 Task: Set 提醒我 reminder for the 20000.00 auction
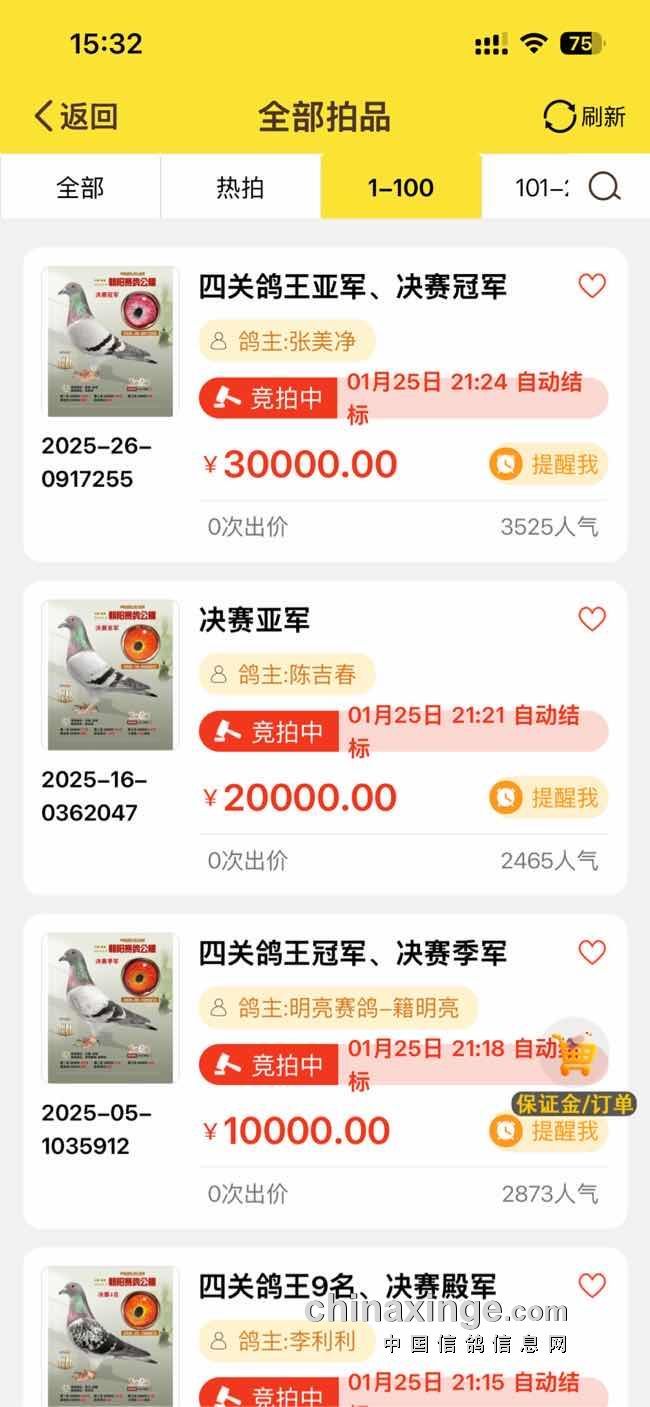coord(548,797)
